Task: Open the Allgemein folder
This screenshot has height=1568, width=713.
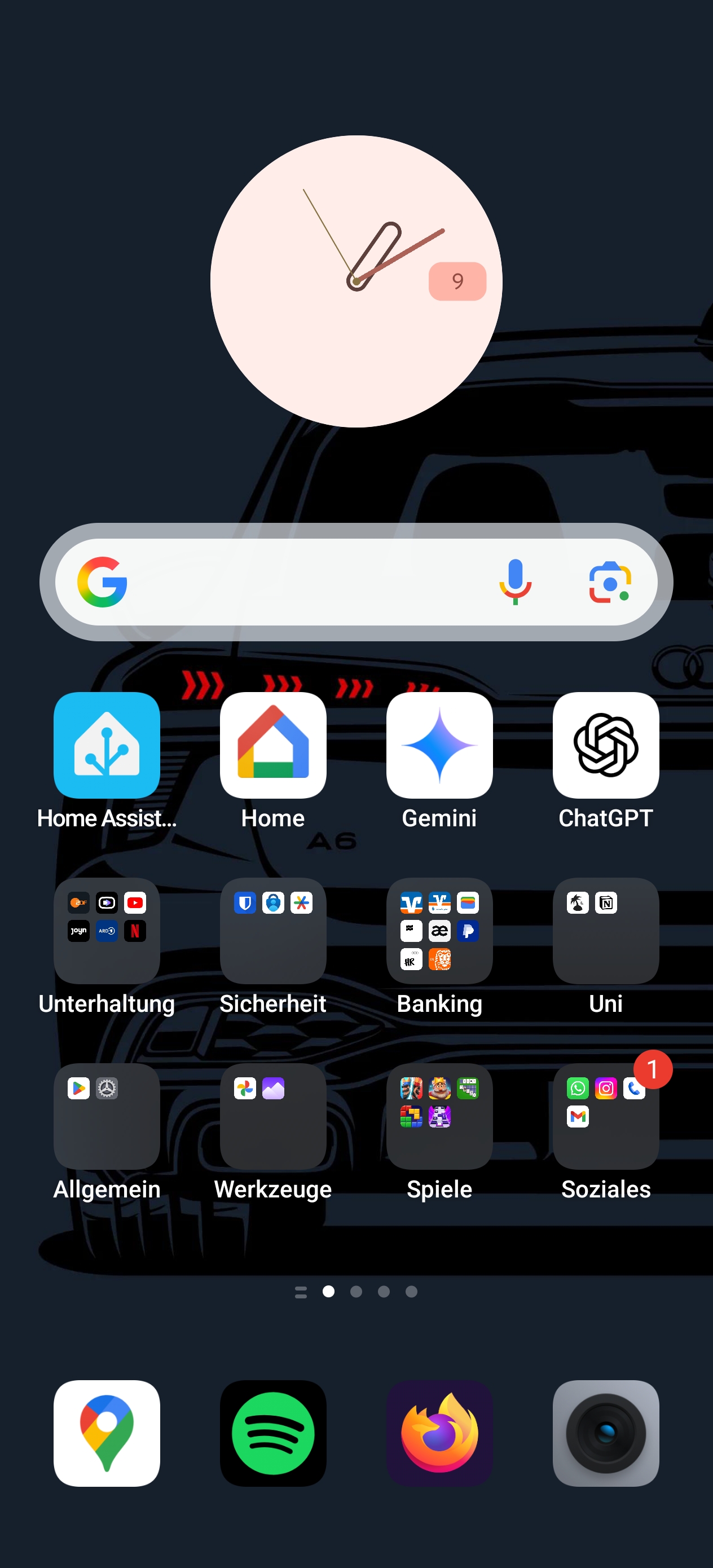Action: (x=107, y=1116)
